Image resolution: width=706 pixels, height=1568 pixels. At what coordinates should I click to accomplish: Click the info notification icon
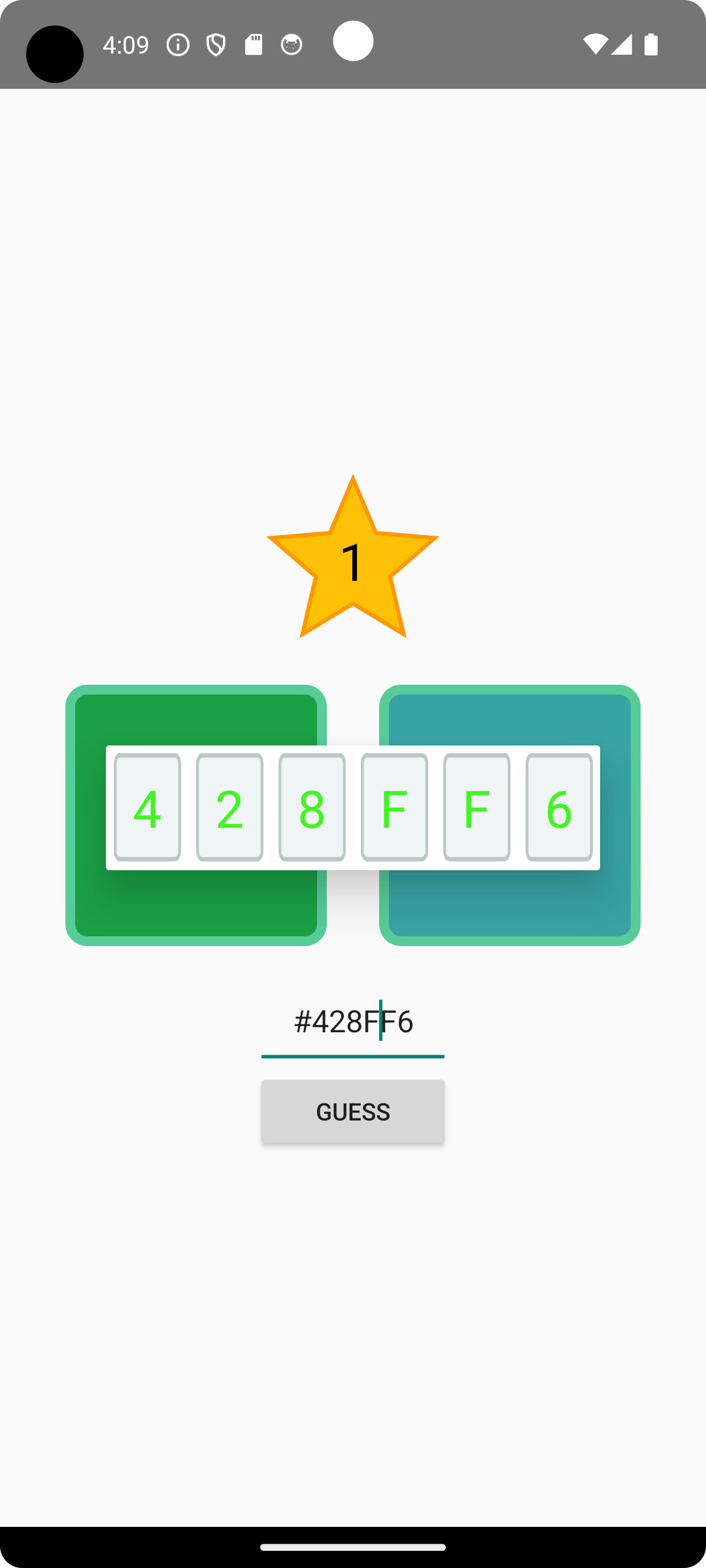pos(178,44)
